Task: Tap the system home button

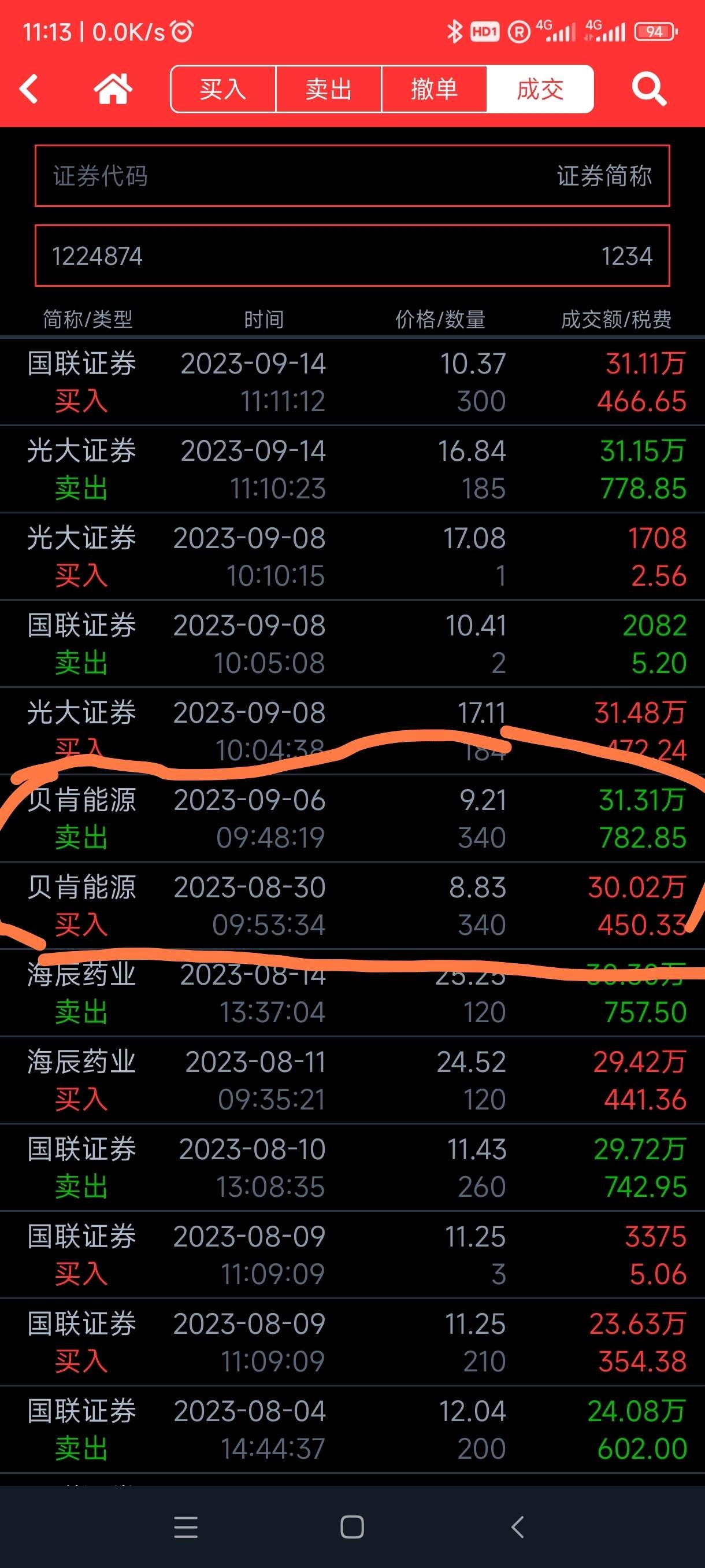Action: tap(352, 1526)
